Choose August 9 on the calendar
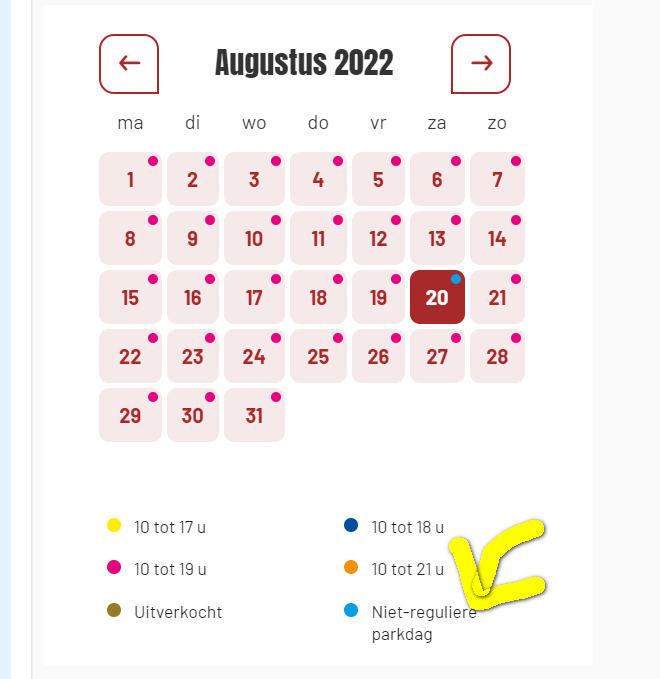This screenshot has height=679, width=660. point(192,239)
